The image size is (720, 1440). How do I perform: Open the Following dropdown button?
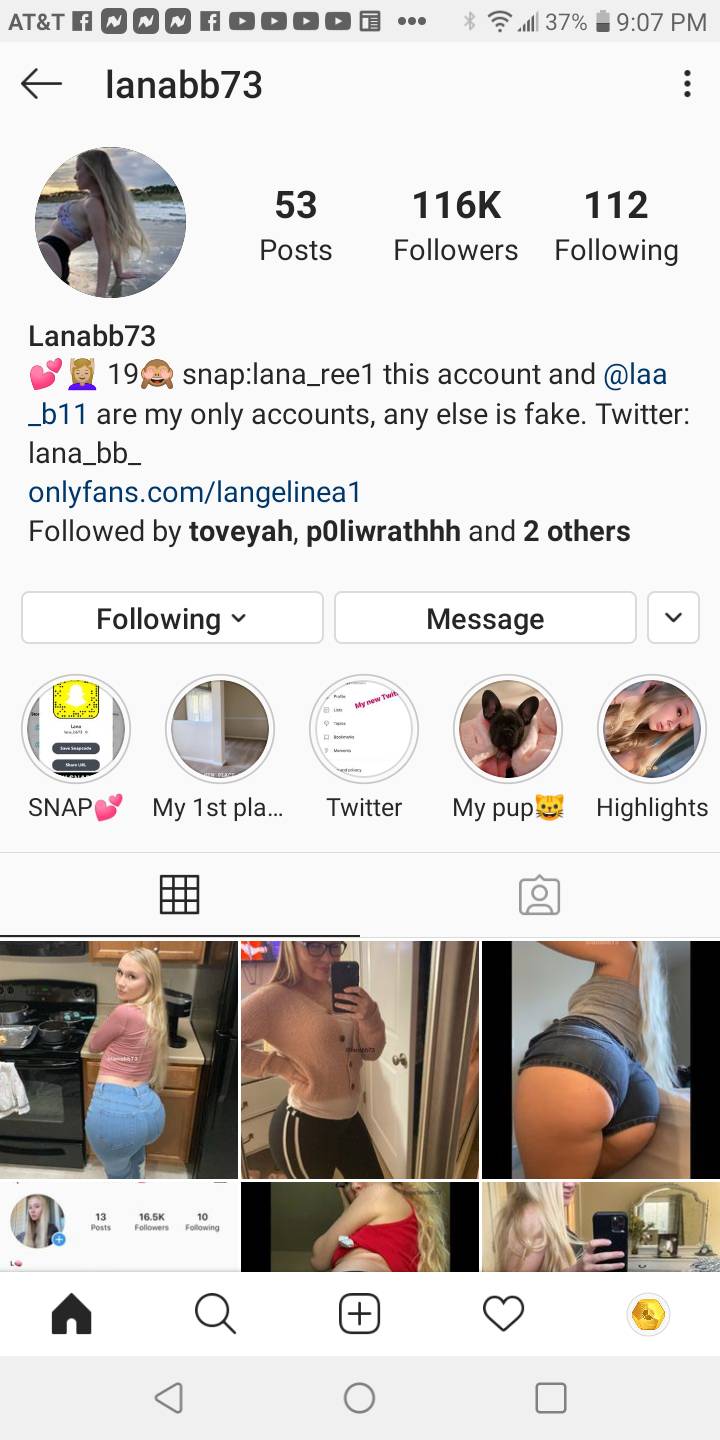click(172, 618)
